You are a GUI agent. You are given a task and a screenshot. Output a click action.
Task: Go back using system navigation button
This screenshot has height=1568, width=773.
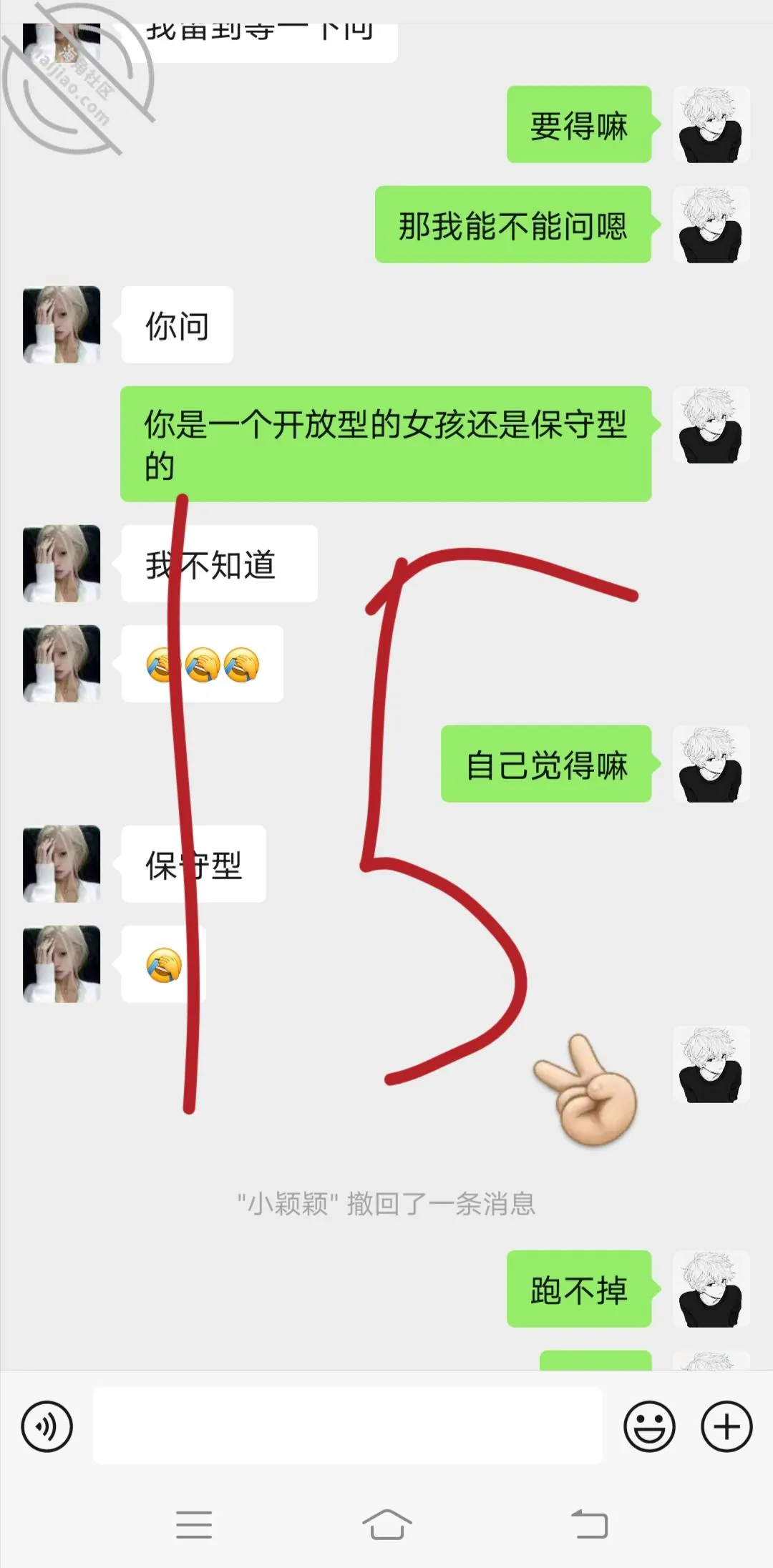pos(590,1523)
